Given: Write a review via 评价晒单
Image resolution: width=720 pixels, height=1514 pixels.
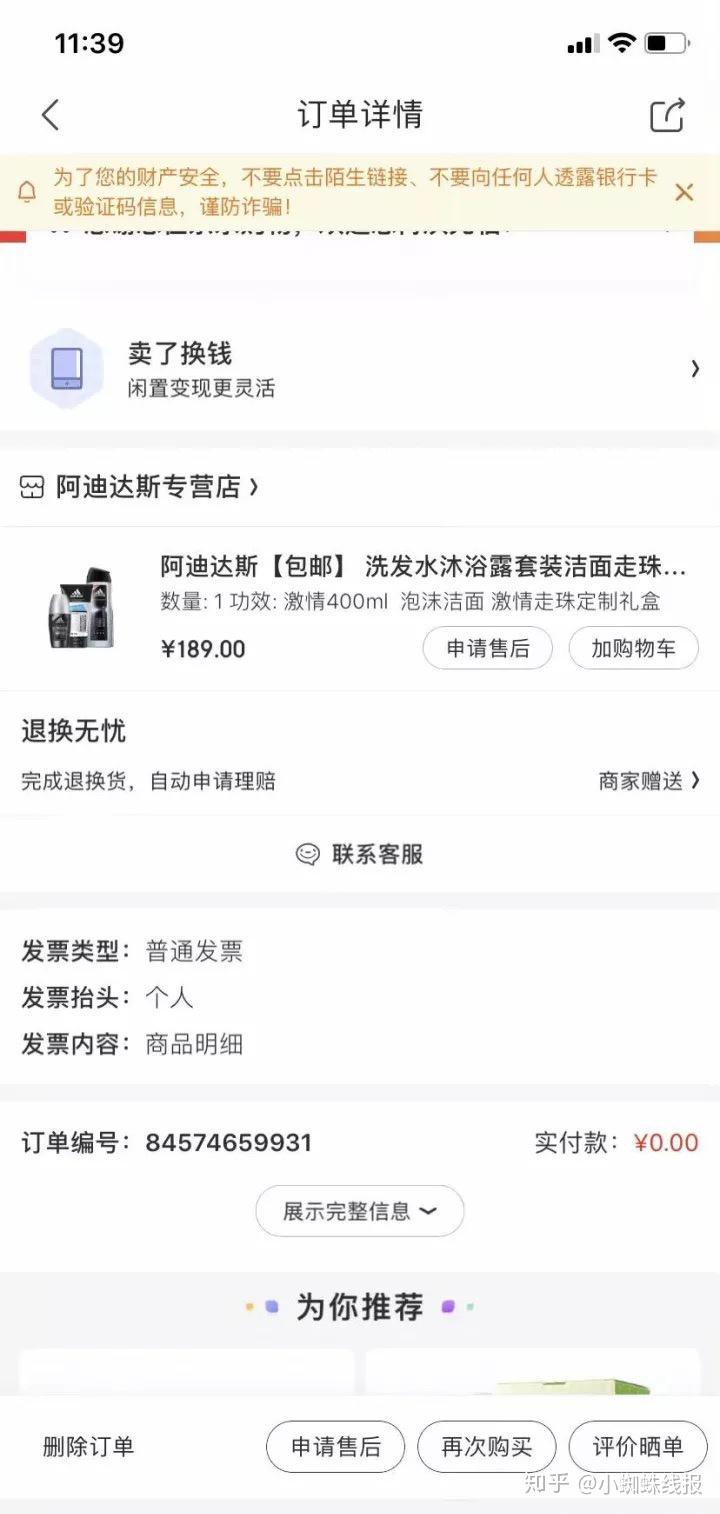Looking at the screenshot, I should [x=637, y=1446].
